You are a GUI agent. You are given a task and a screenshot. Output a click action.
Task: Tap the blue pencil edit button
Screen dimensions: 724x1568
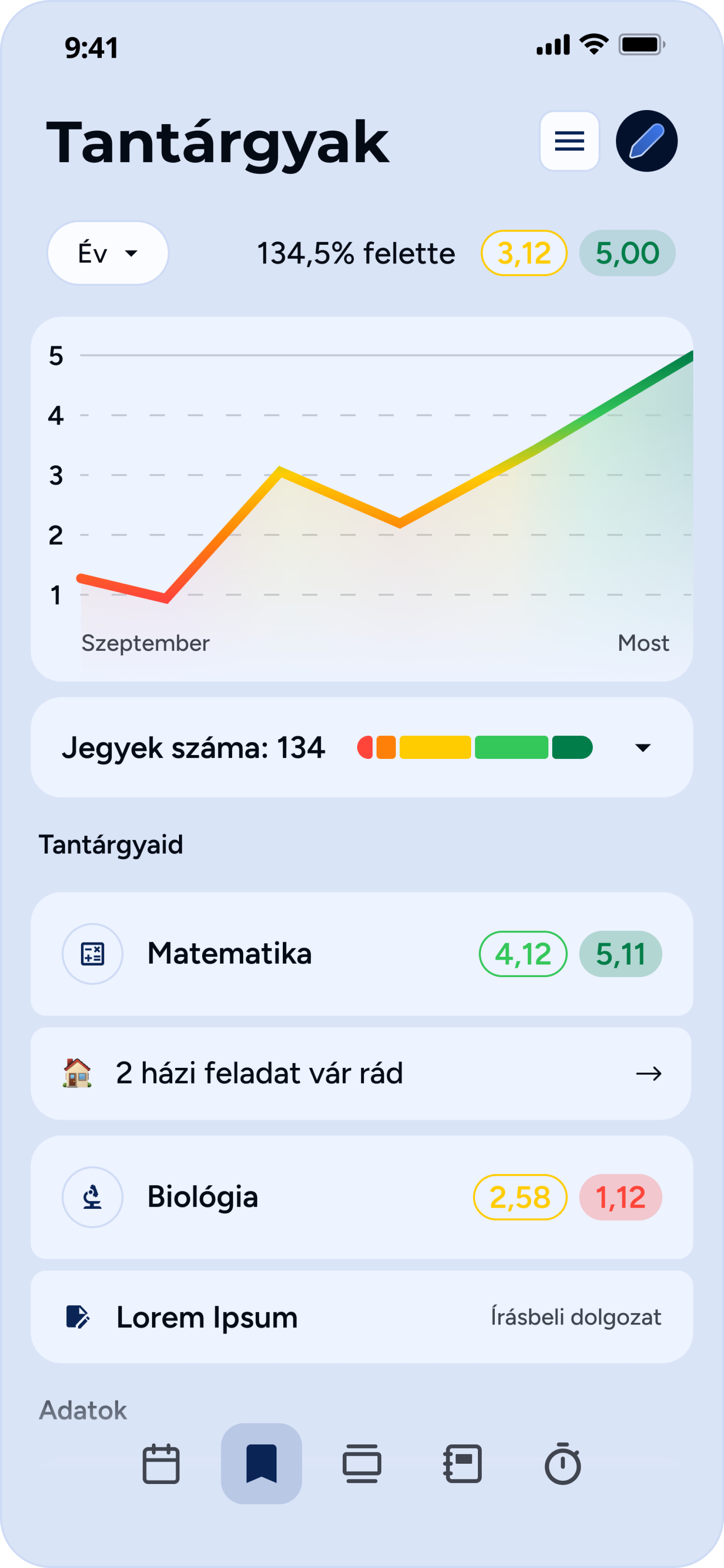point(646,141)
